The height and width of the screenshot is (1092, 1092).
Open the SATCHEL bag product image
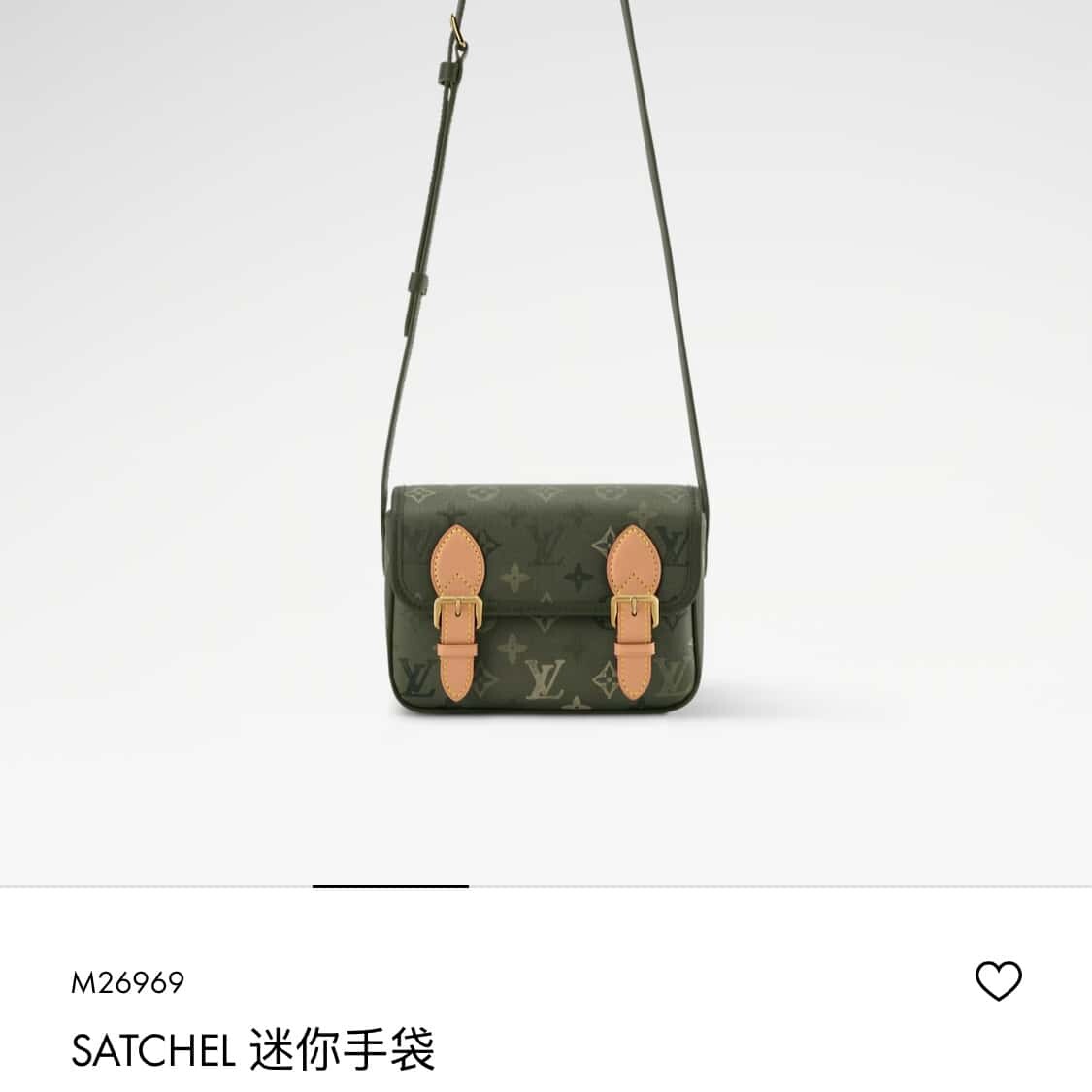point(546,602)
